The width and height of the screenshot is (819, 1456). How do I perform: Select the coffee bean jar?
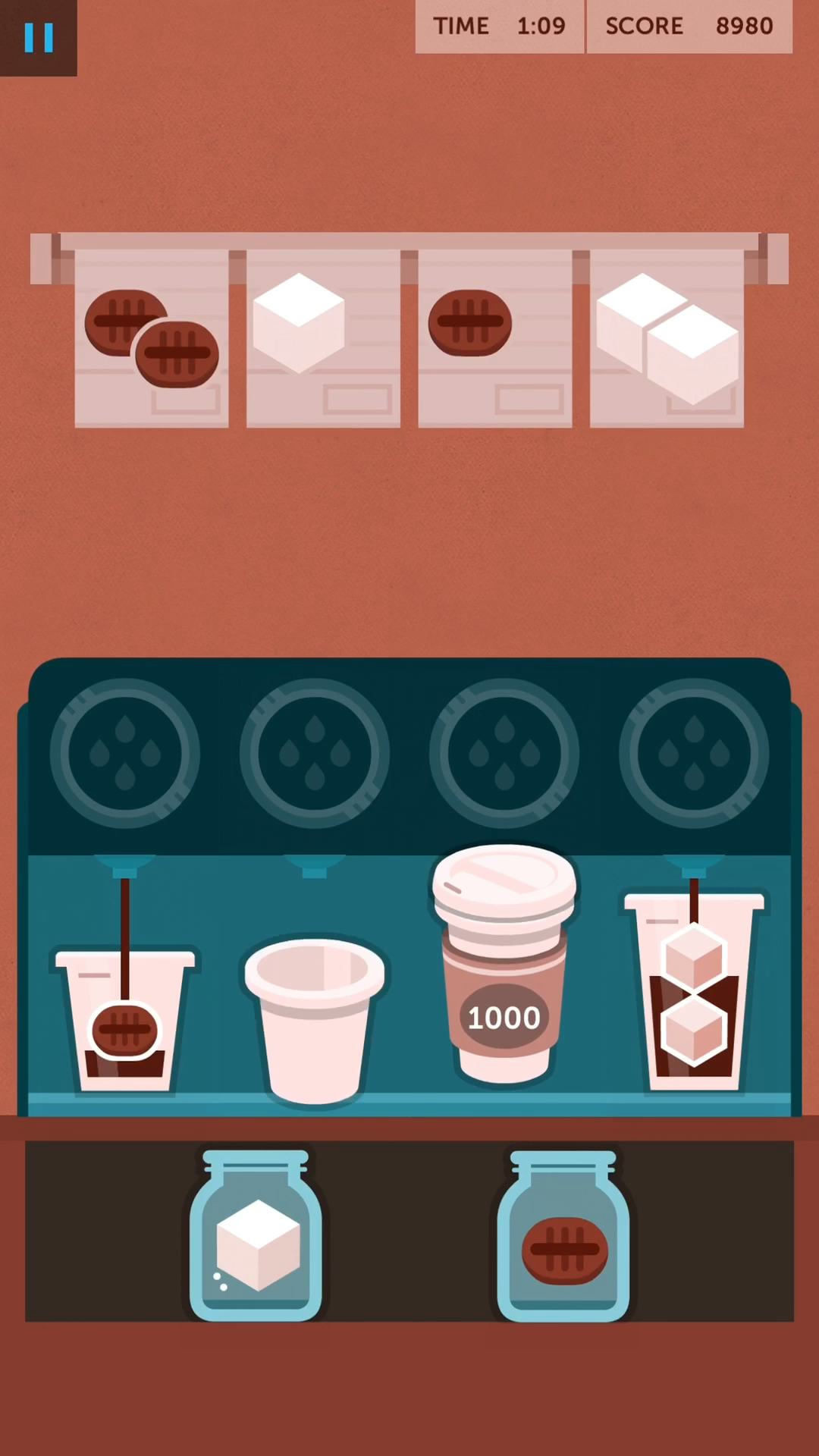tap(563, 1238)
